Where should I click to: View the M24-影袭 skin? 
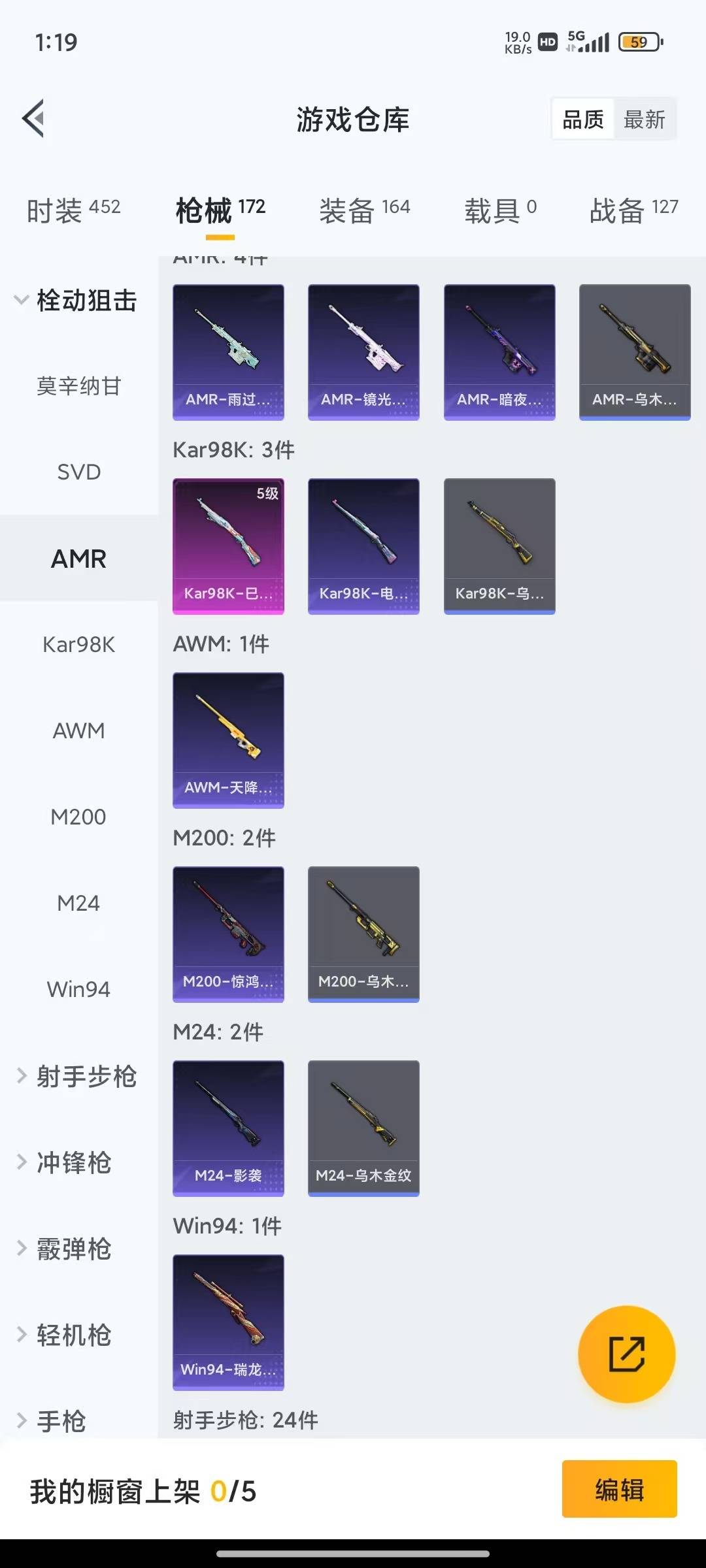click(228, 1127)
